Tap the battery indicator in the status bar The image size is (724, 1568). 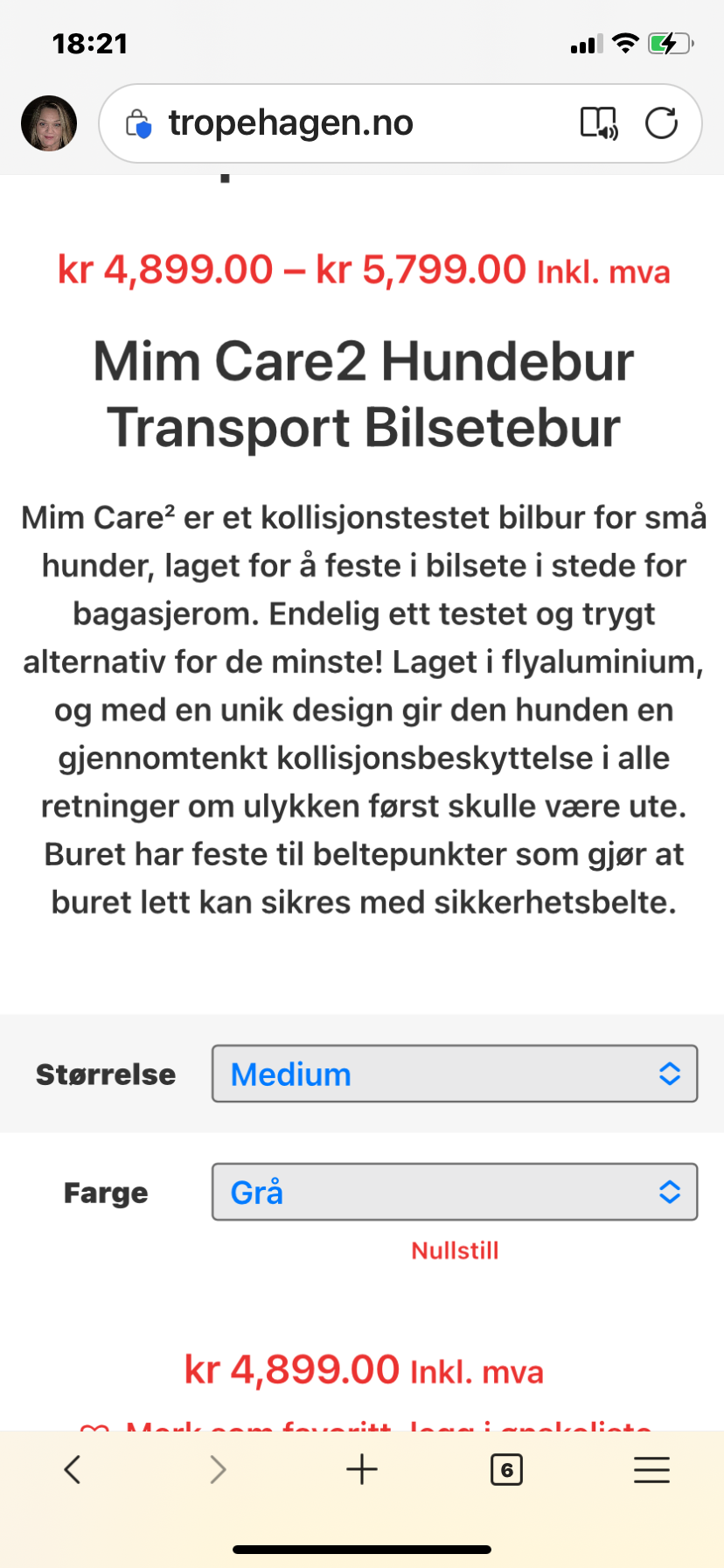669,43
